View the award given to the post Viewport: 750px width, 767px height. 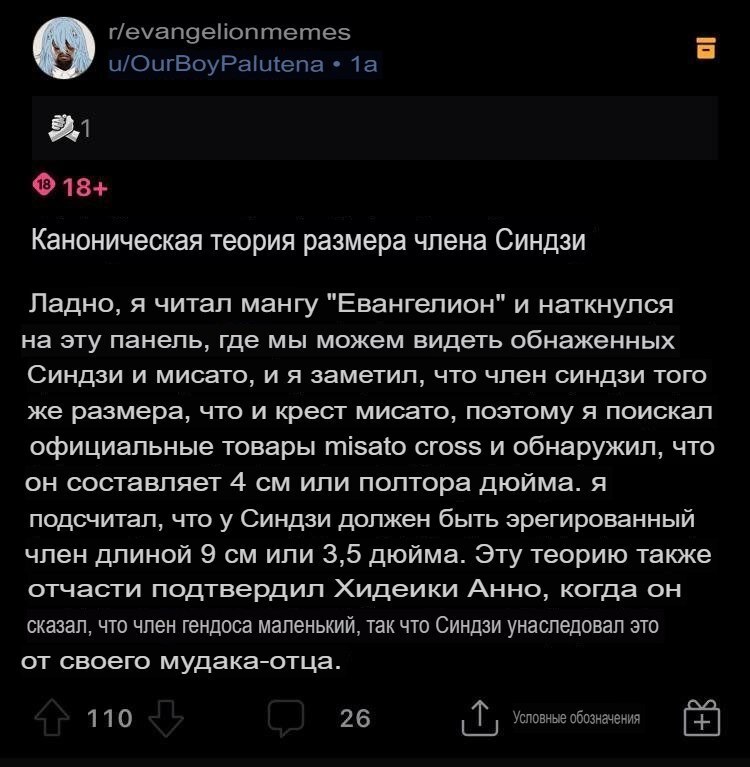coord(69,128)
